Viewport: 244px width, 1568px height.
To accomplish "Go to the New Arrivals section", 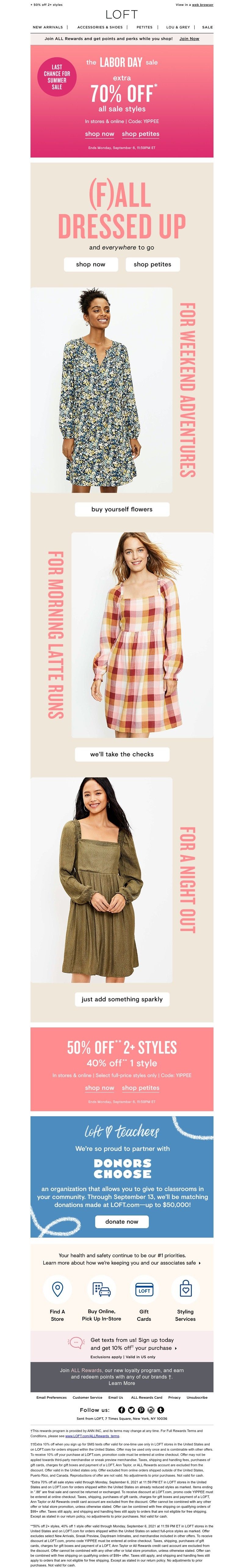I will coord(47,28).
